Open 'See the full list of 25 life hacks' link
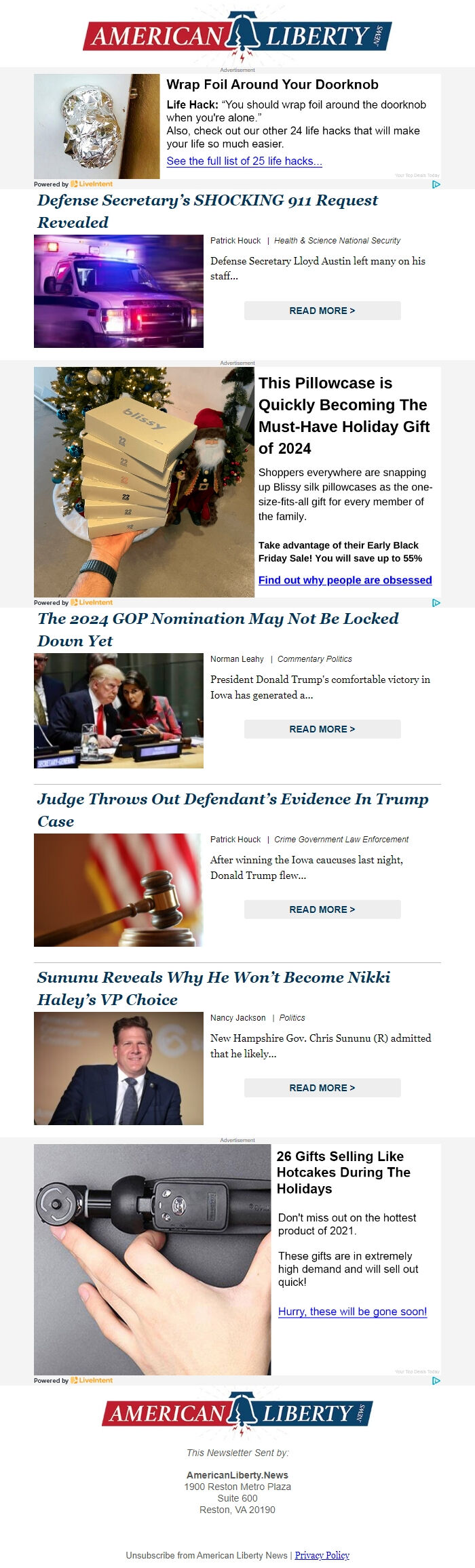Image resolution: width=475 pixels, height=1568 pixels. coord(244,161)
